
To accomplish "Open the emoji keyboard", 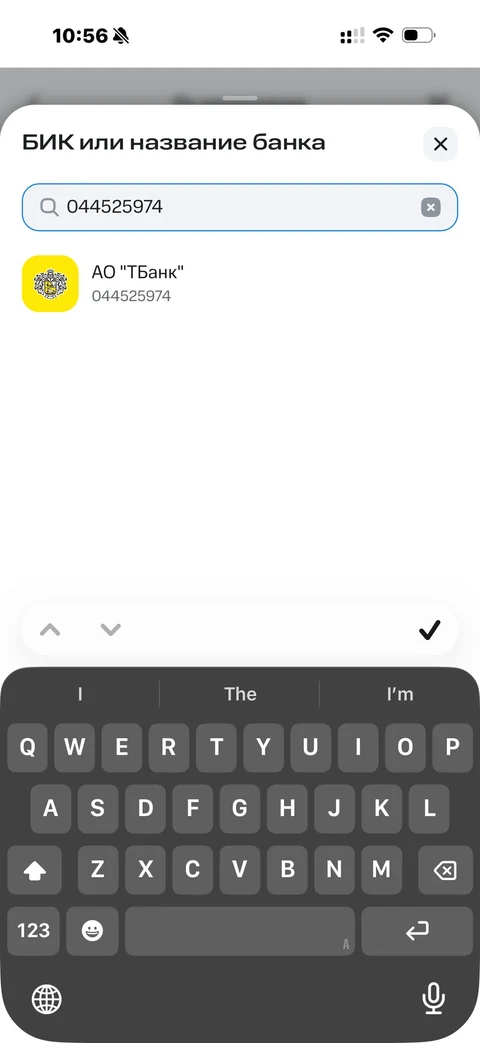I will point(92,931).
